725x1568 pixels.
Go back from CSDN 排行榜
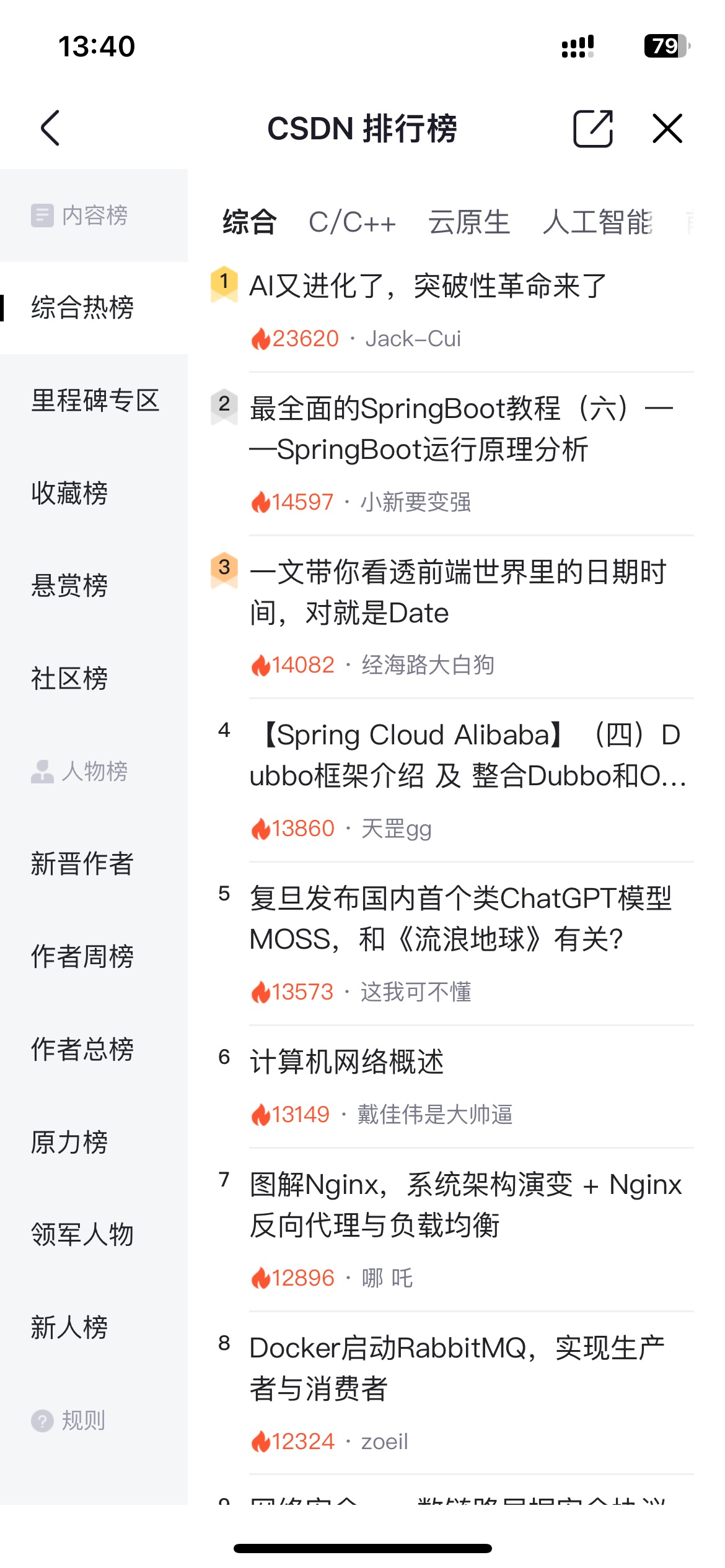click(51, 128)
